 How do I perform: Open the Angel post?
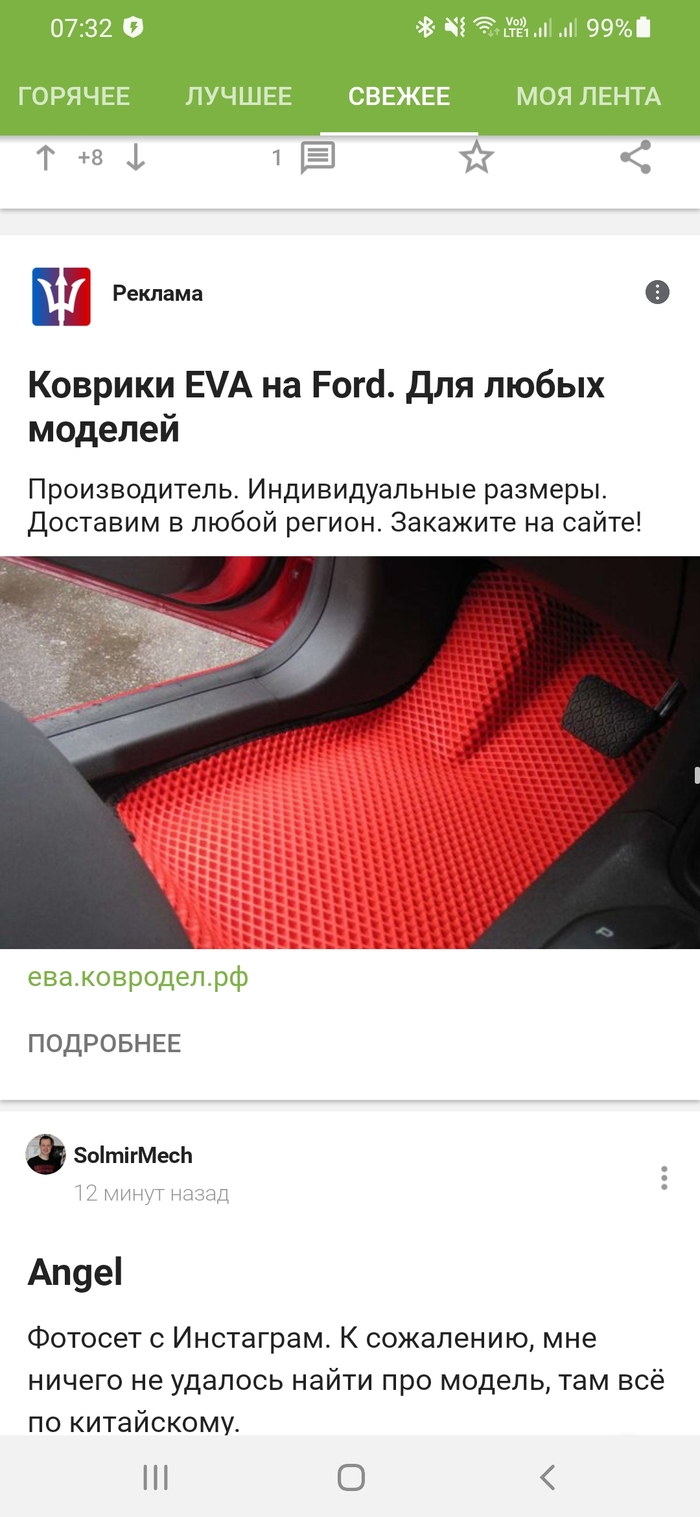(75, 1272)
